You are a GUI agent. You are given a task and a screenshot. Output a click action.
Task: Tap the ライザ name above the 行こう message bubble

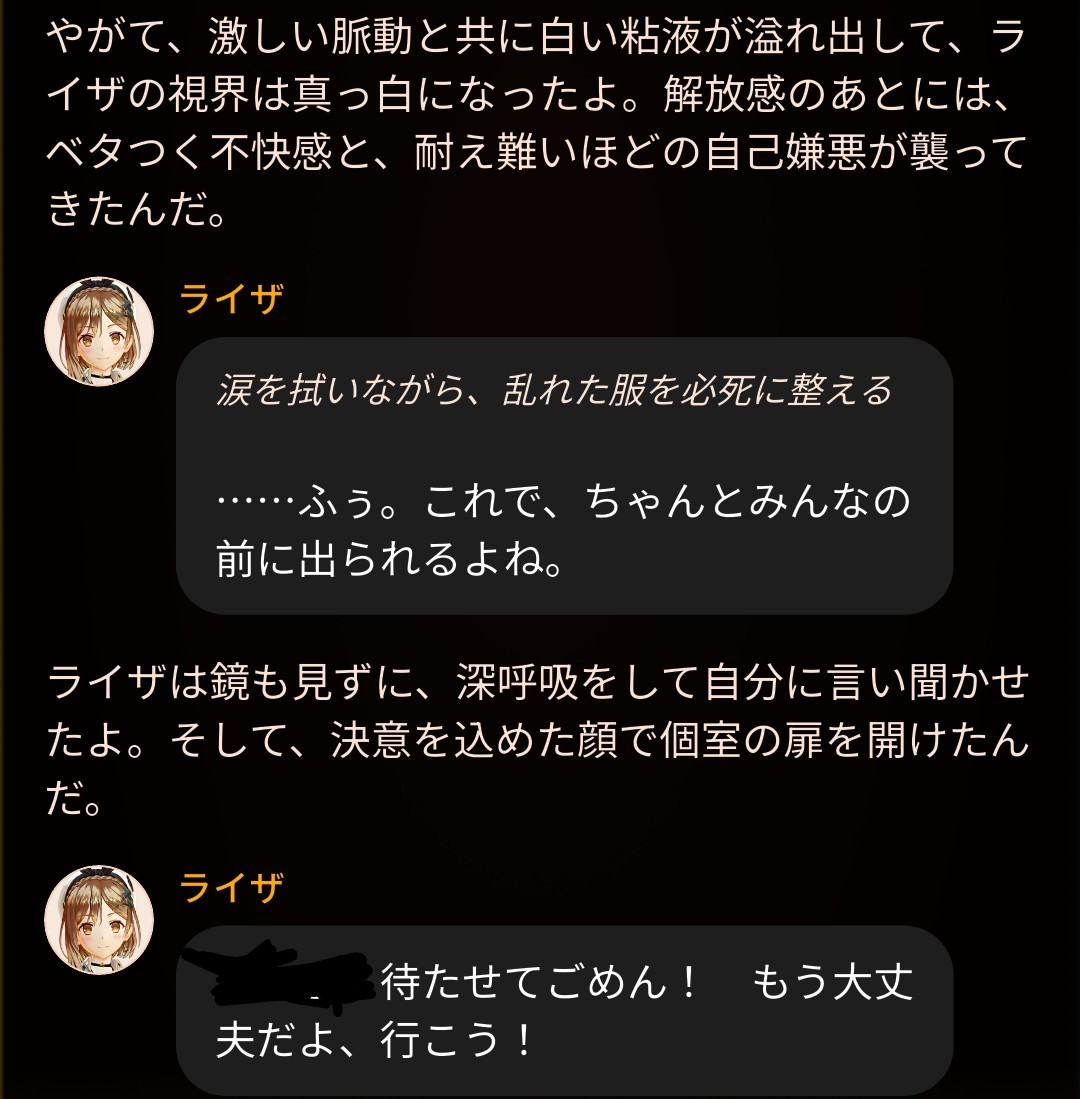pos(231,888)
